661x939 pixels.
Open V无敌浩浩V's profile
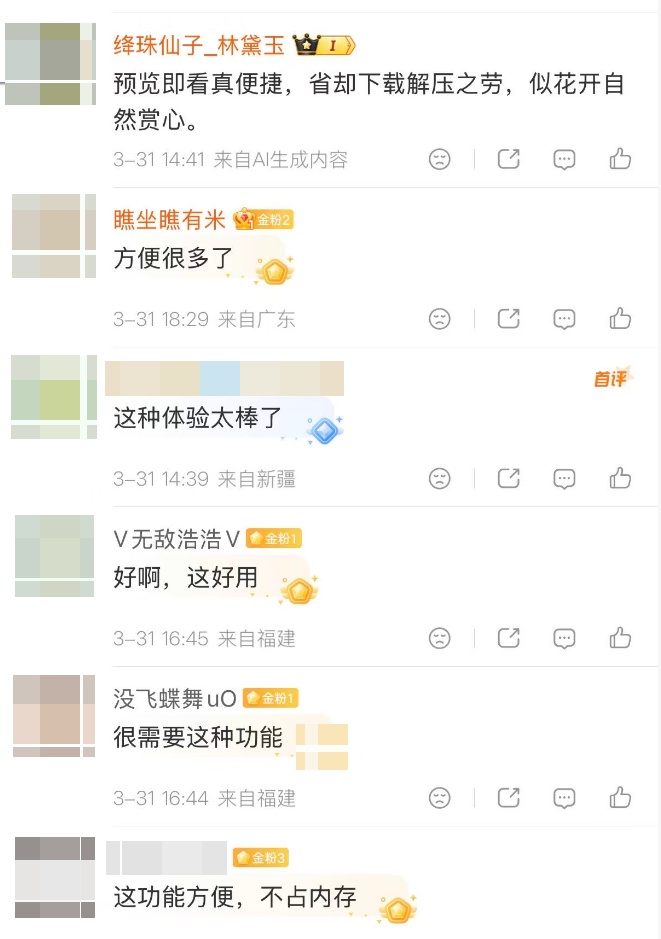[177, 539]
